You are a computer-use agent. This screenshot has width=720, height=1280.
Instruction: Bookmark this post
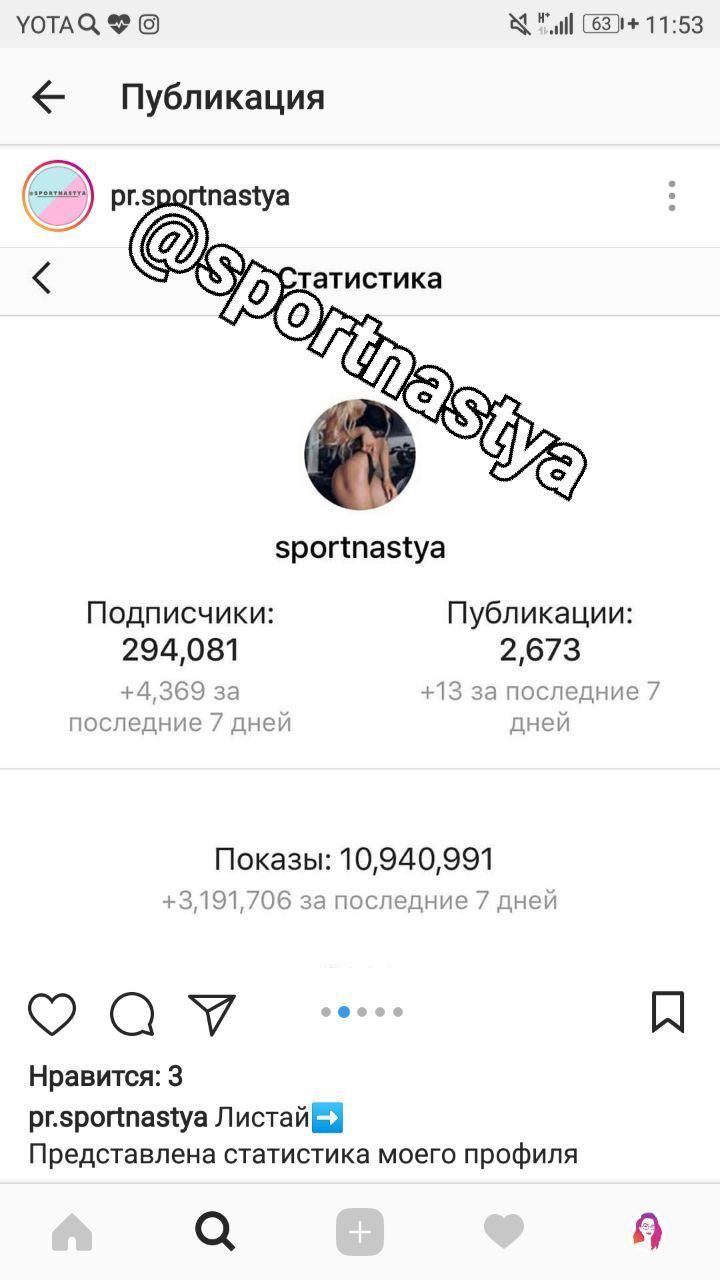click(x=667, y=1012)
